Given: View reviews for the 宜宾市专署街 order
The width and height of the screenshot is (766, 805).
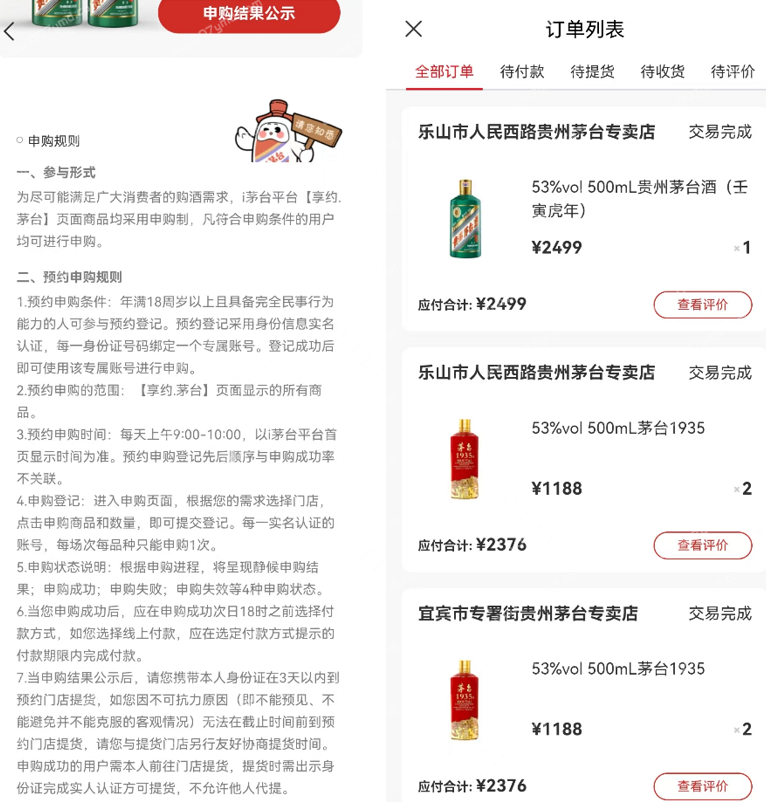Looking at the screenshot, I should (702, 786).
